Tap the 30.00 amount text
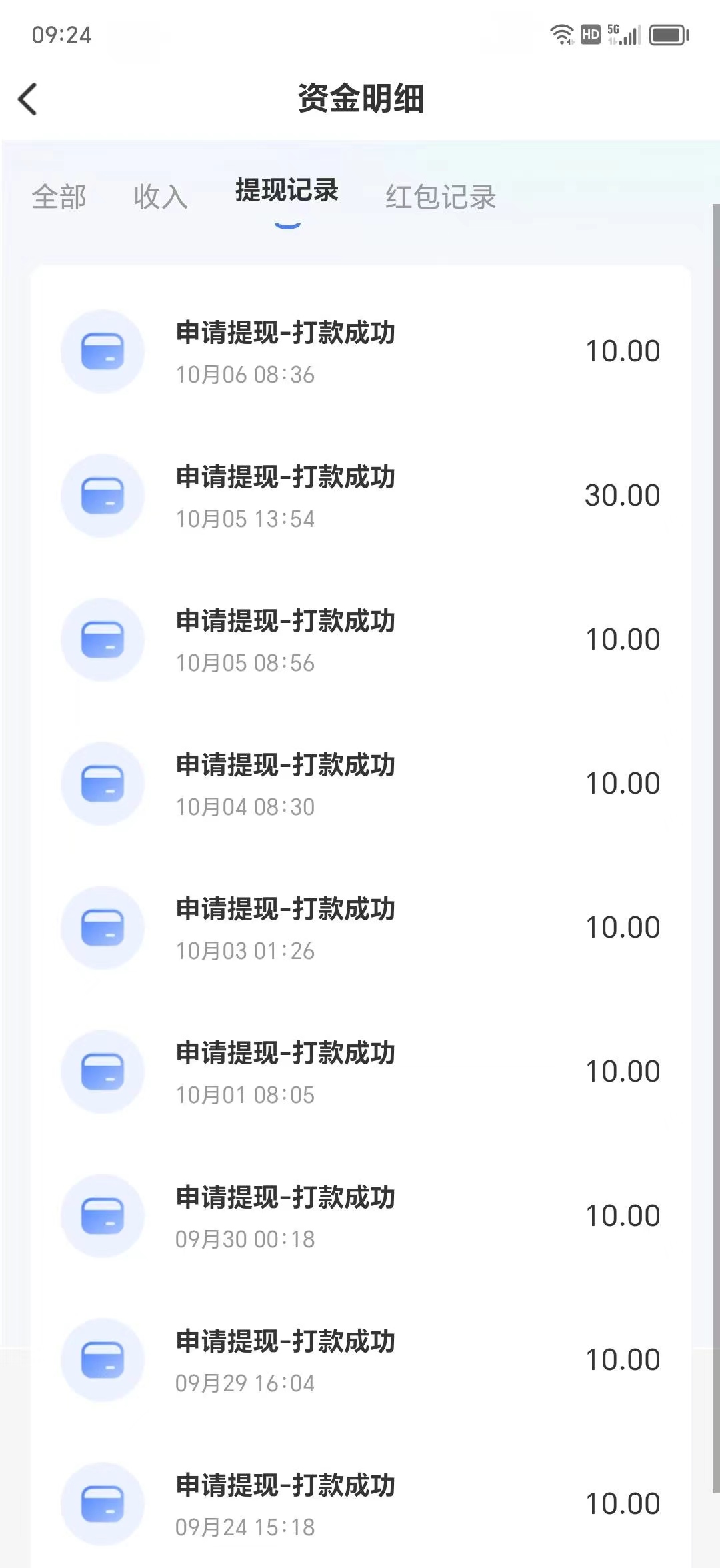720x1568 pixels. coord(623,494)
